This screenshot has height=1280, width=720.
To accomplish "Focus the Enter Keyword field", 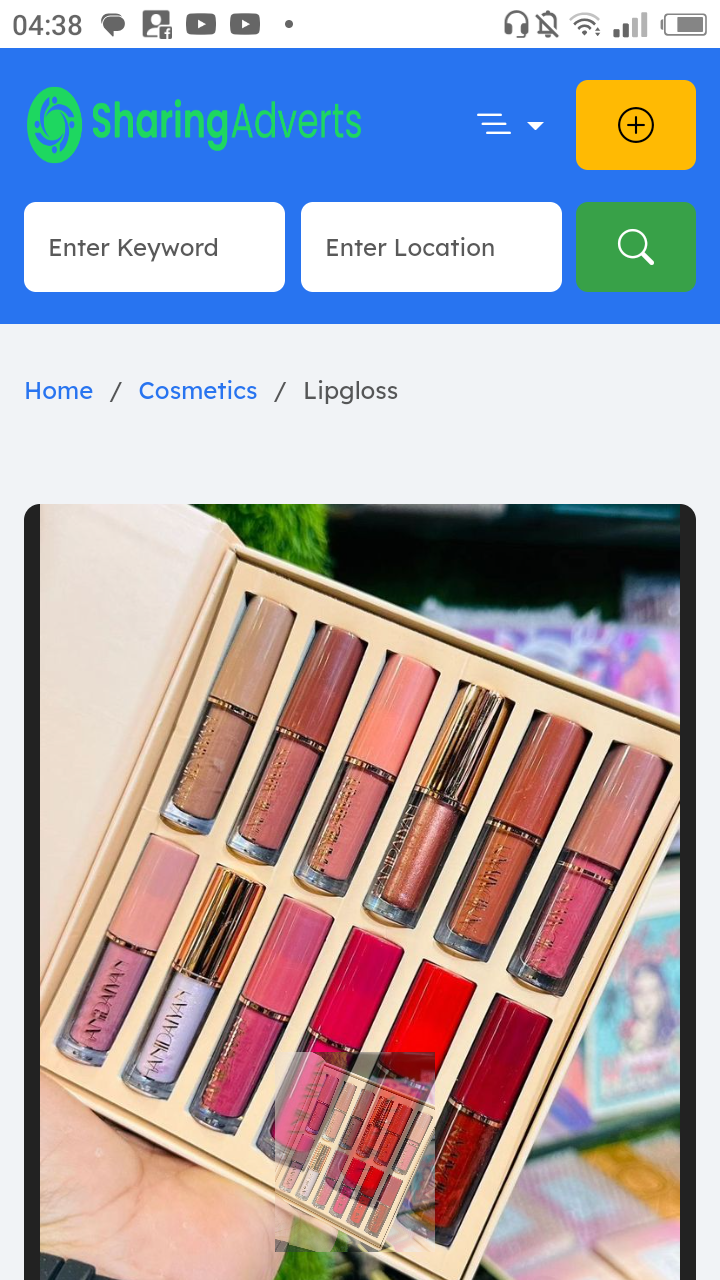I will pyautogui.click(x=154, y=247).
